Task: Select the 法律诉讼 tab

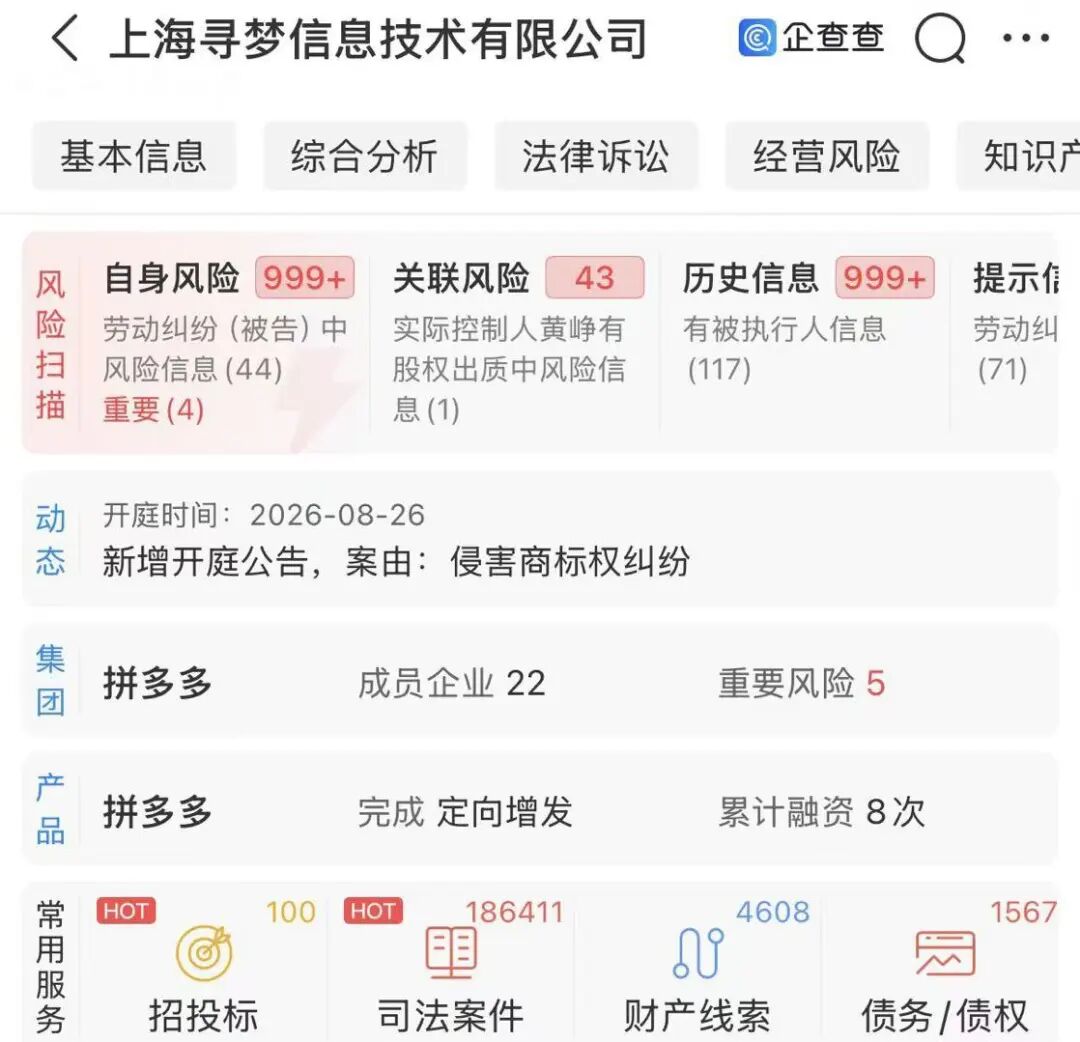Action: click(x=596, y=156)
